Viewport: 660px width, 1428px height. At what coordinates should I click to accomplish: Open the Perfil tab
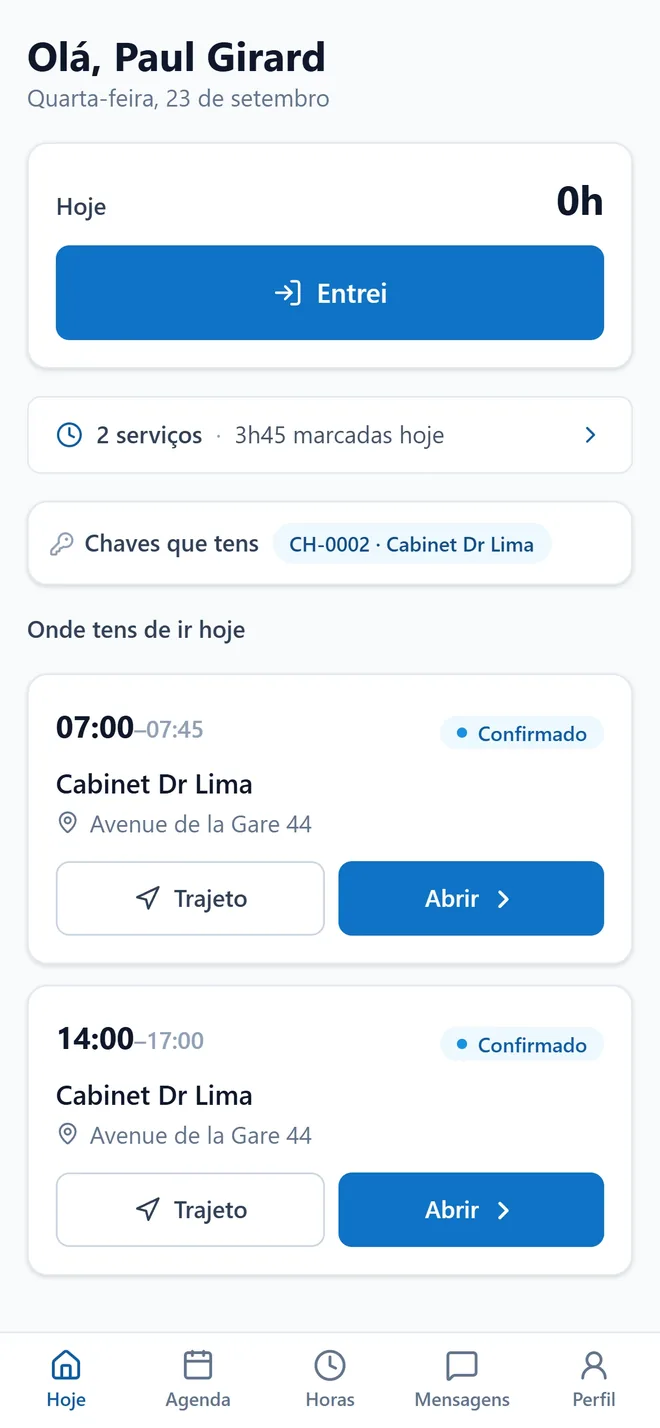[594, 1379]
